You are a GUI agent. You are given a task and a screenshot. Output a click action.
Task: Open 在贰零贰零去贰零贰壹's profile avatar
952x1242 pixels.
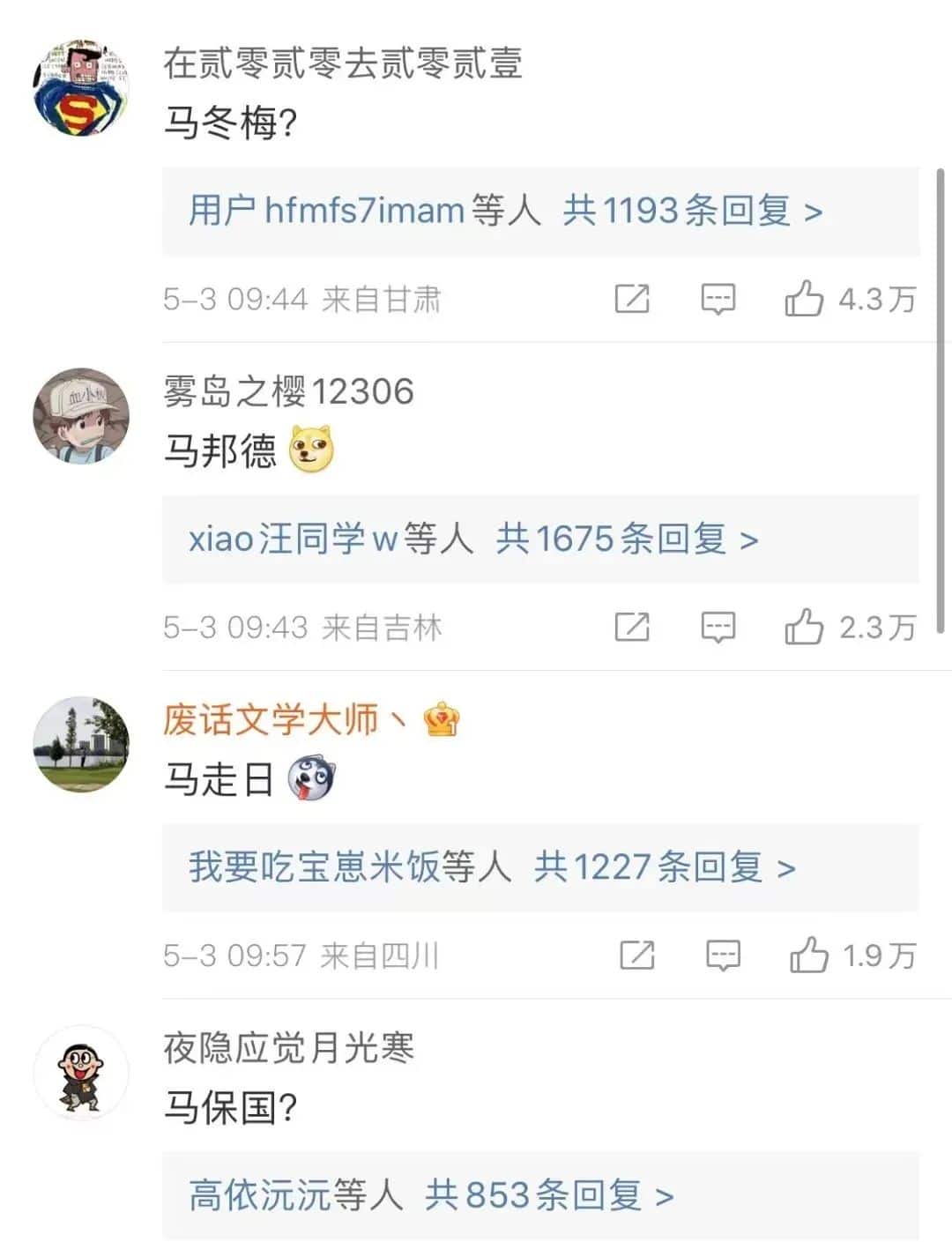(81, 88)
